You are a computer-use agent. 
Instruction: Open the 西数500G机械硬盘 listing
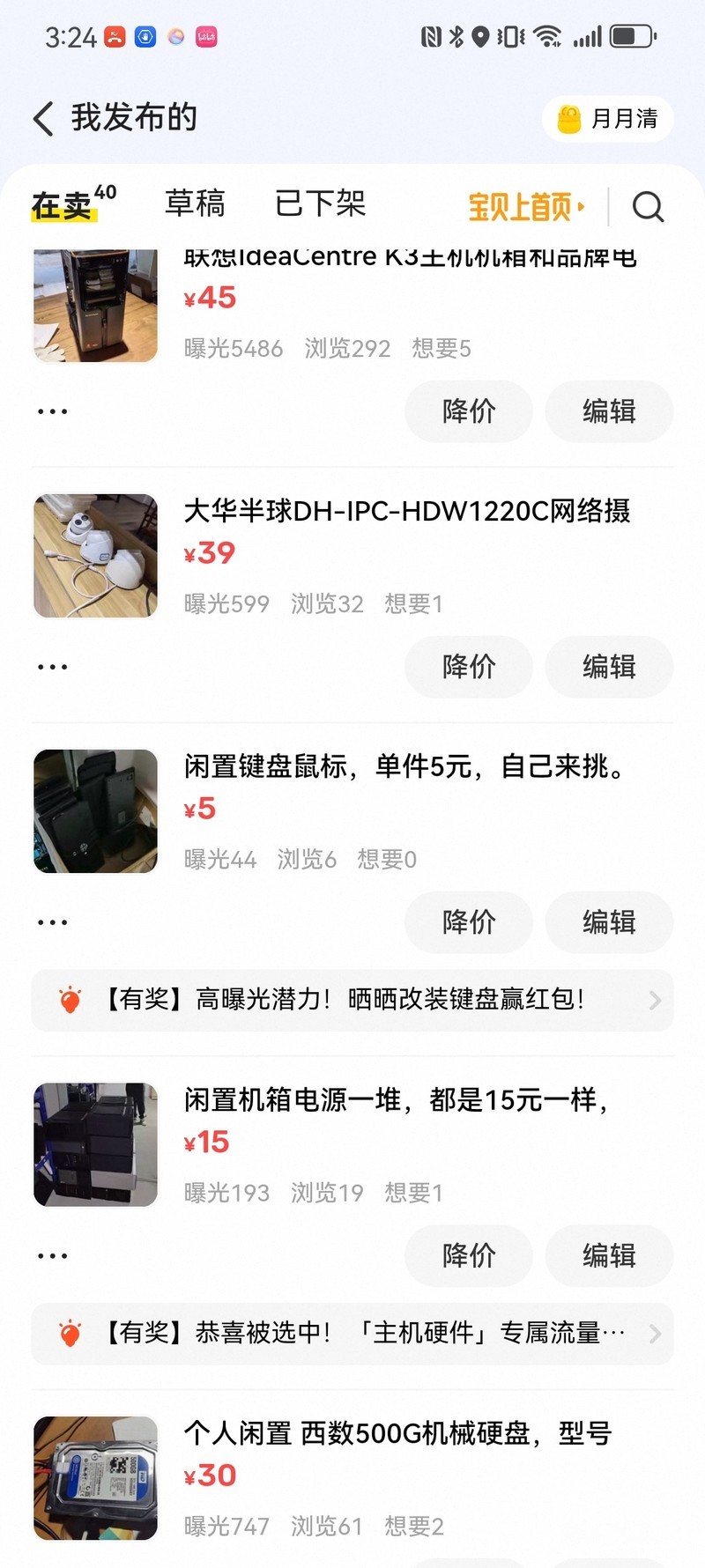coord(397,1433)
